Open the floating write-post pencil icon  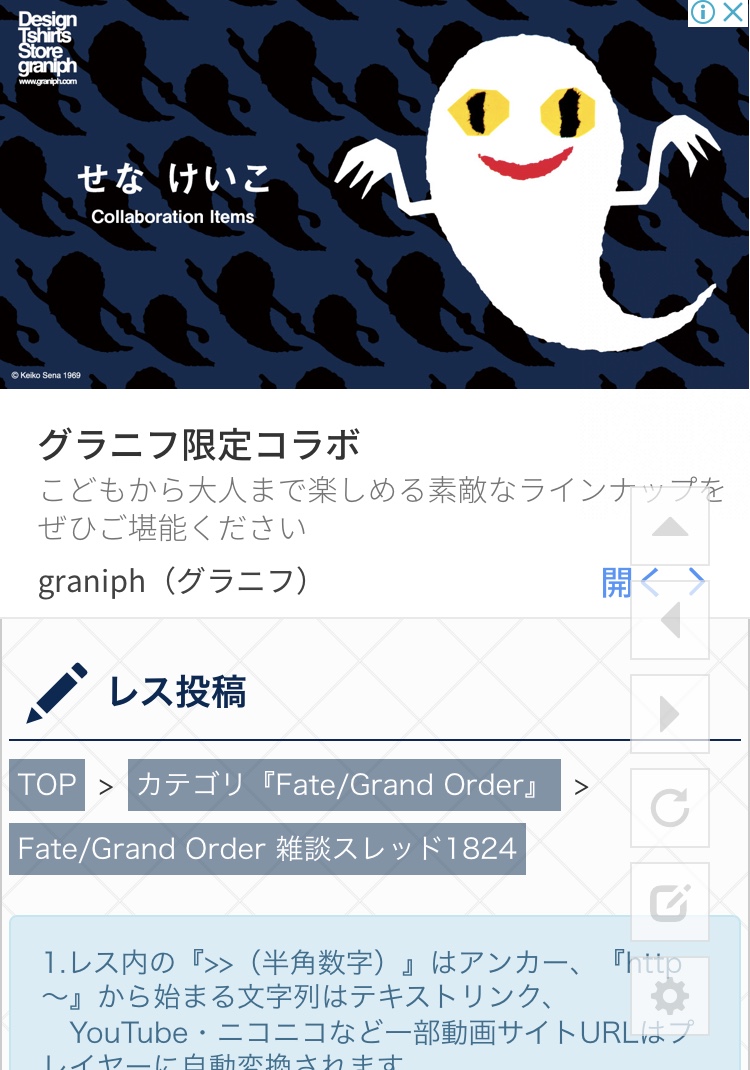point(670,902)
